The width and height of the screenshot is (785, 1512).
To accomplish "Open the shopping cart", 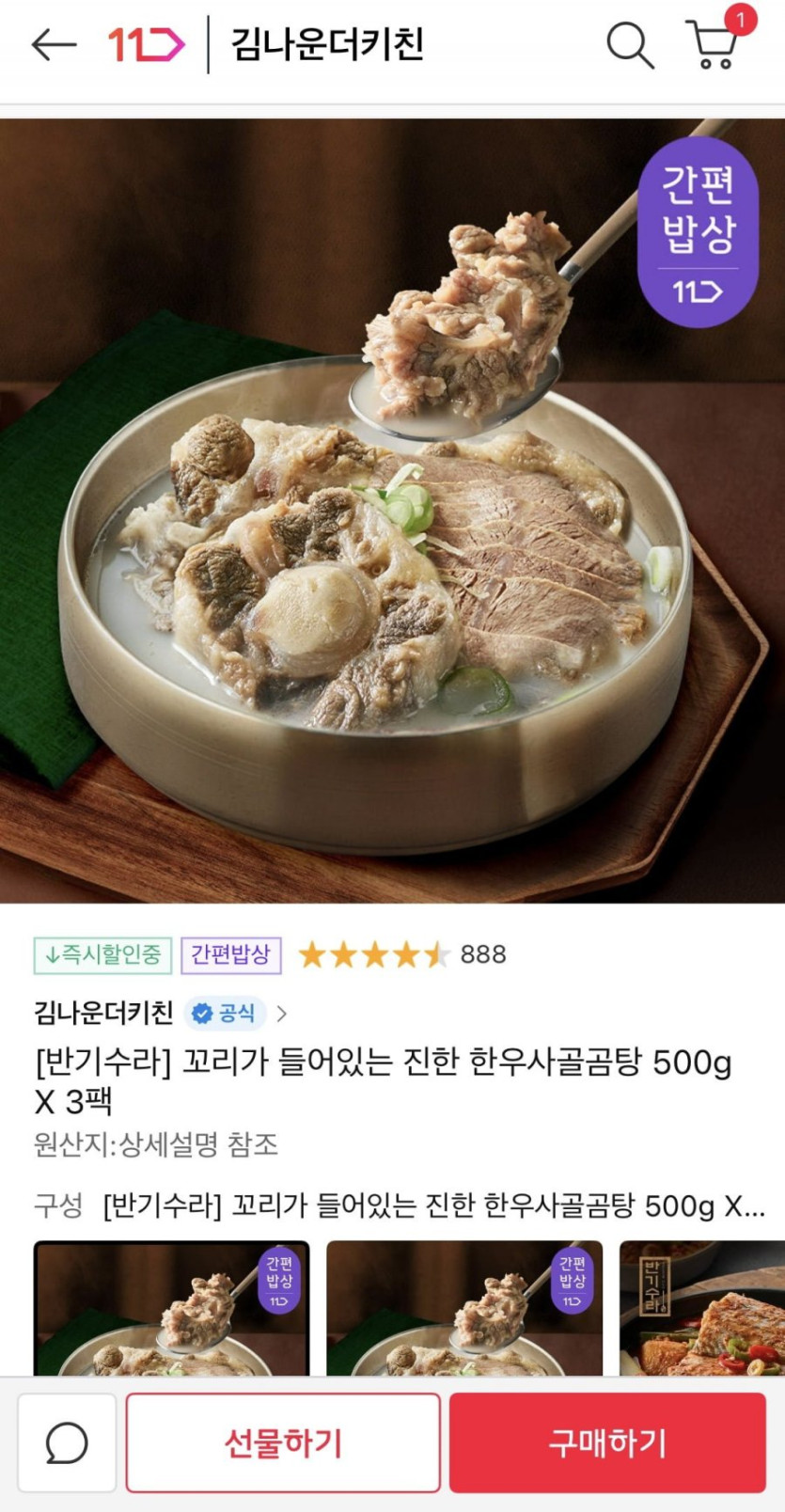I will (715, 42).
